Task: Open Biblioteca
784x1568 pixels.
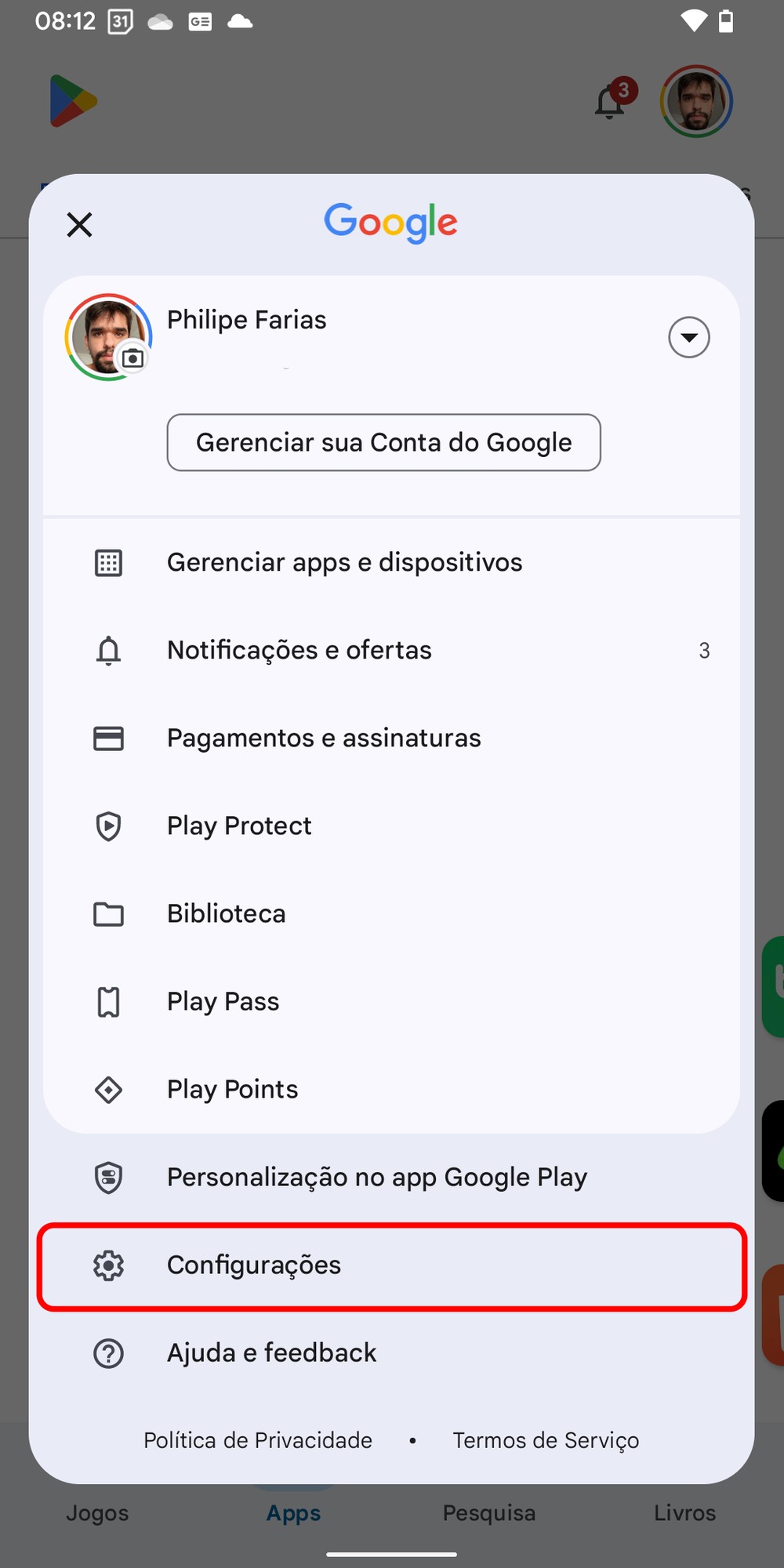Action: [226, 914]
